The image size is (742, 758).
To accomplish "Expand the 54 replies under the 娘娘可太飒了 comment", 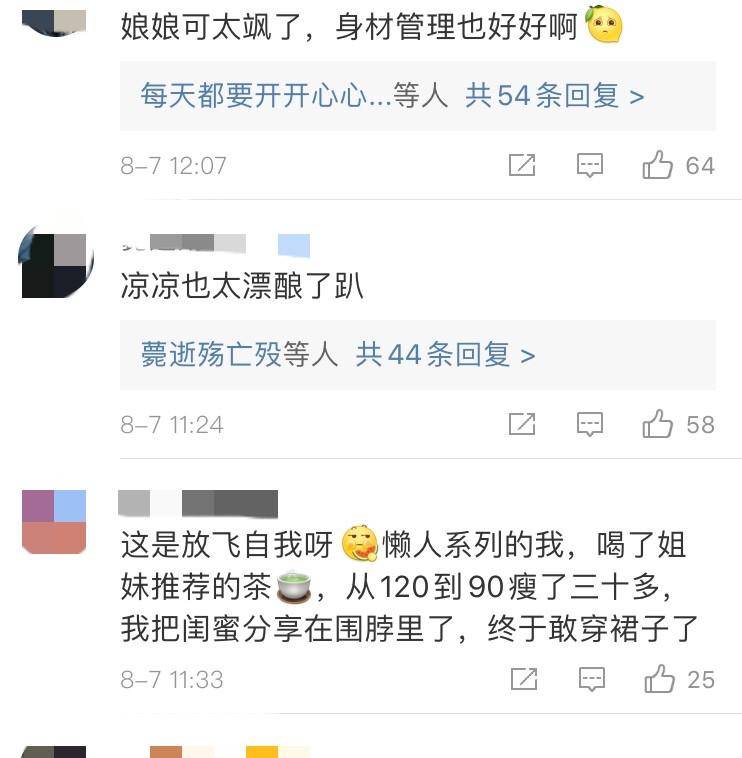I will [555, 96].
